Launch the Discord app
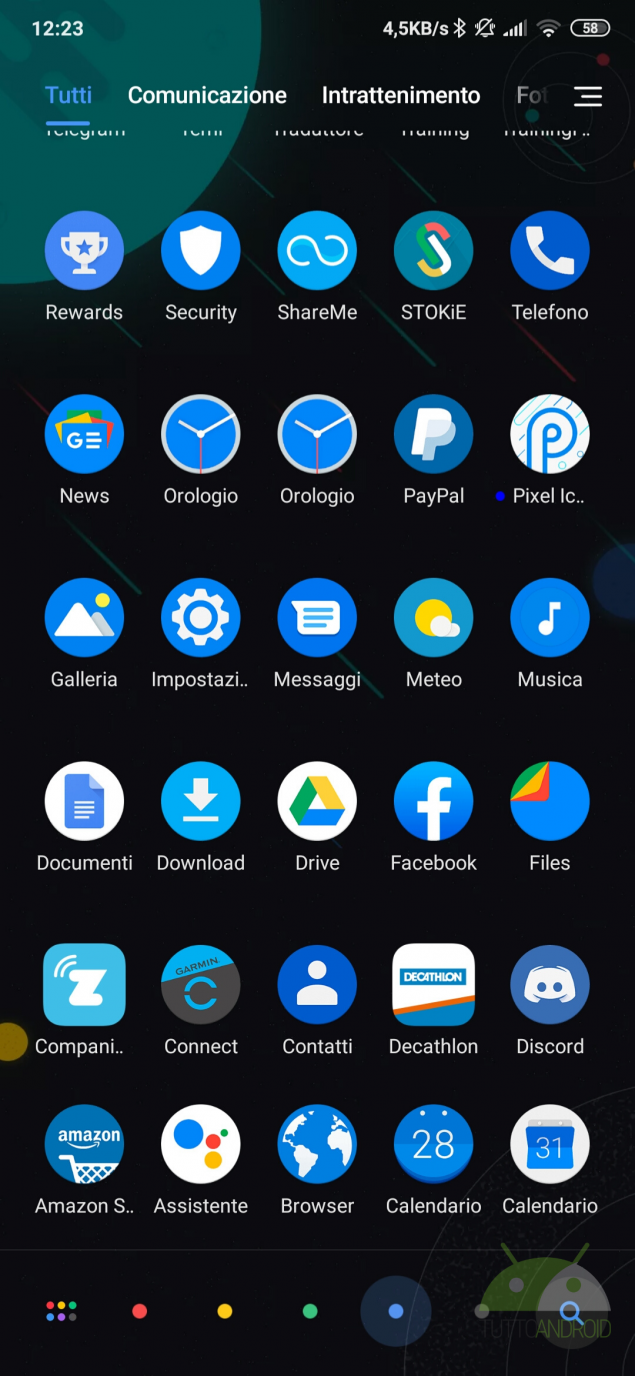This screenshot has width=635, height=1376. (550, 985)
